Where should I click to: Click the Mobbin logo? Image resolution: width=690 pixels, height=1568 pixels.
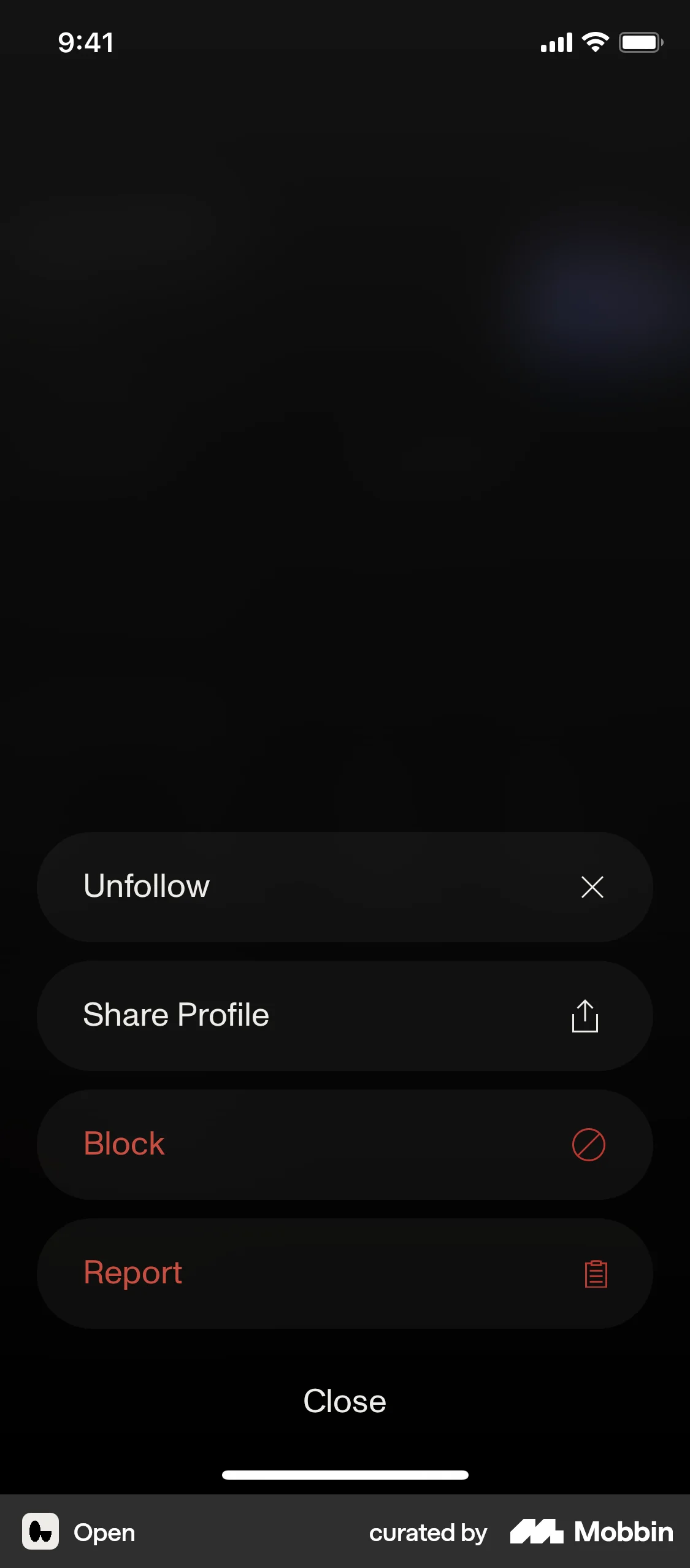pyautogui.click(x=591, y=1532)
